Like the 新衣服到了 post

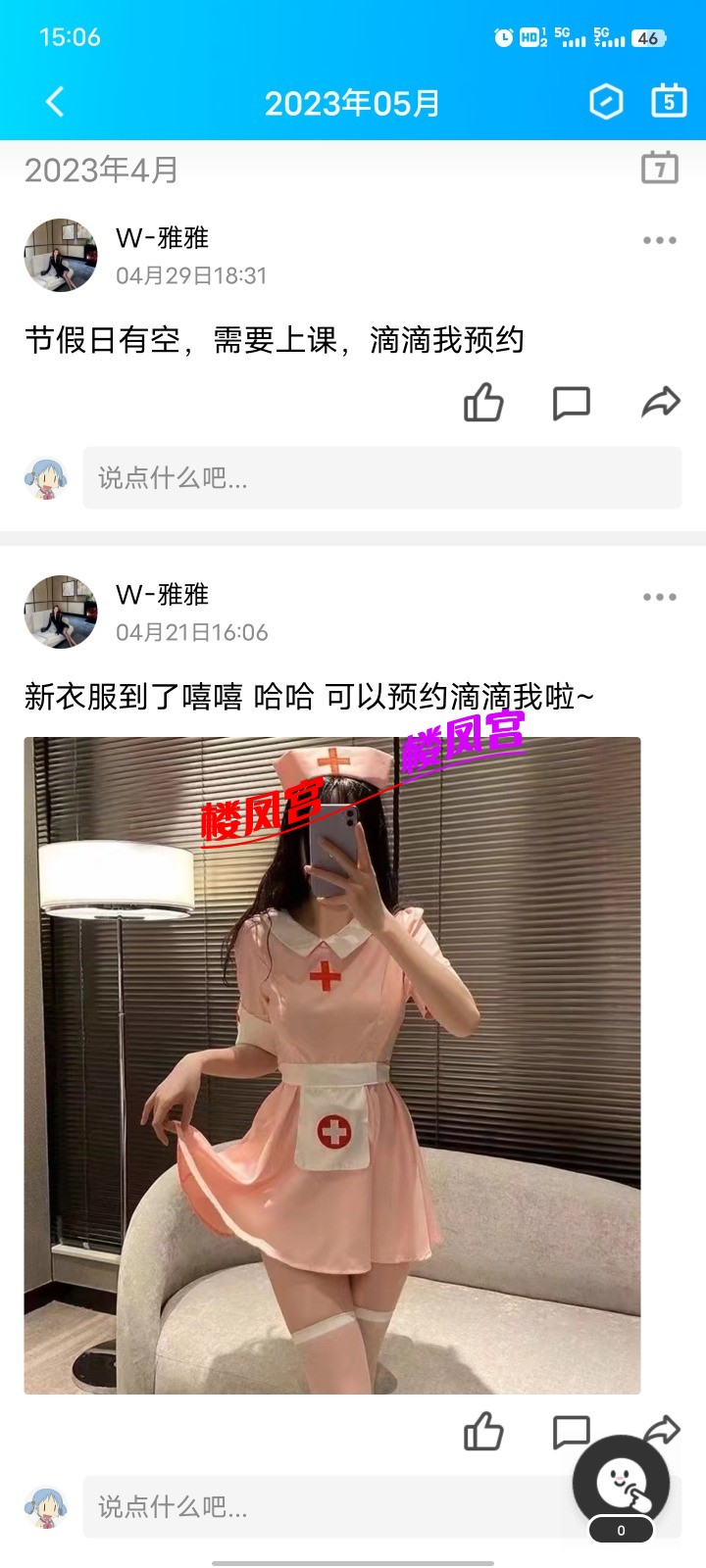[x=483, y=1432]
